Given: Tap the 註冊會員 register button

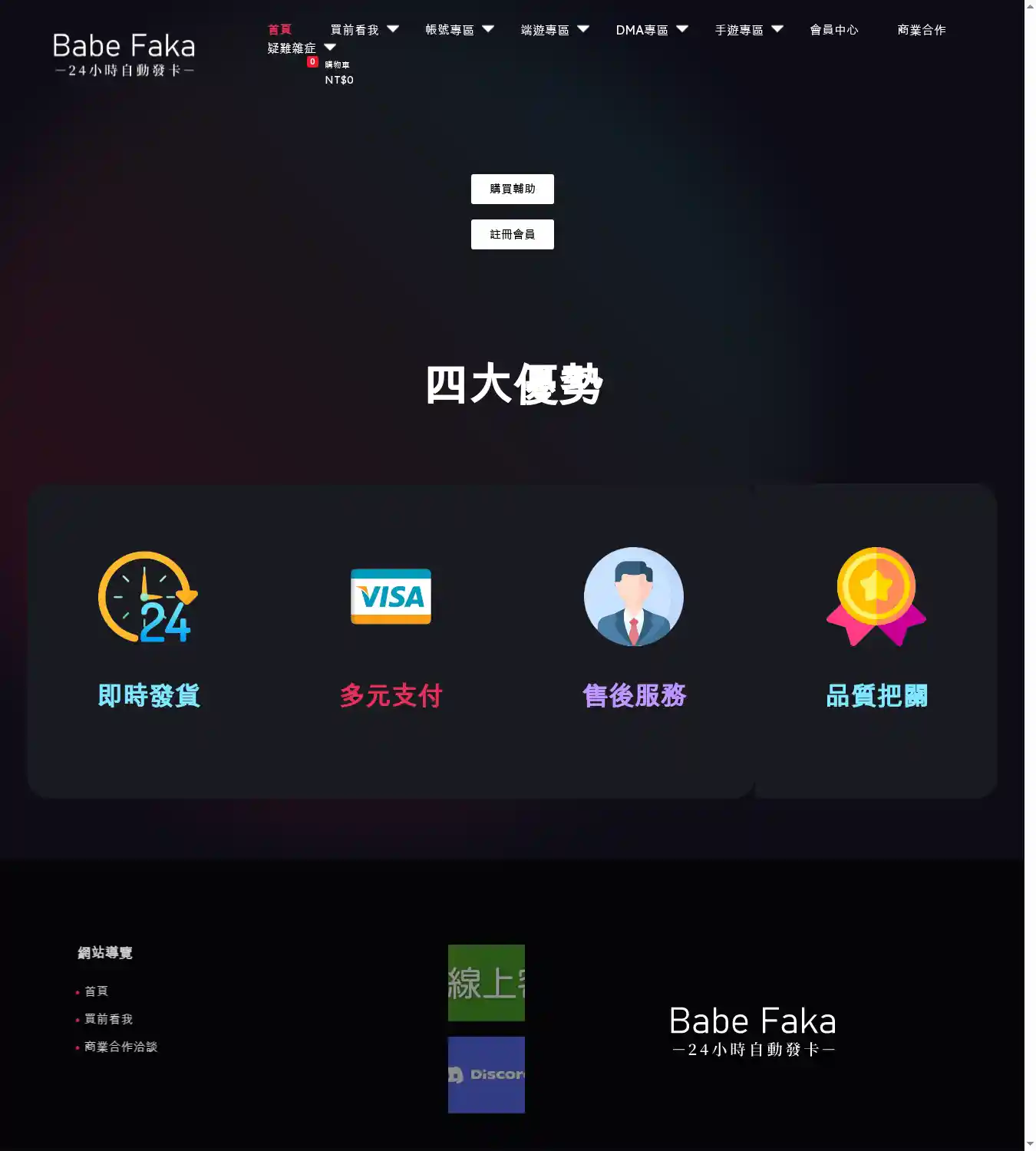Looking at the screenshot, I should pyautogui.click(x=512, y=234).
